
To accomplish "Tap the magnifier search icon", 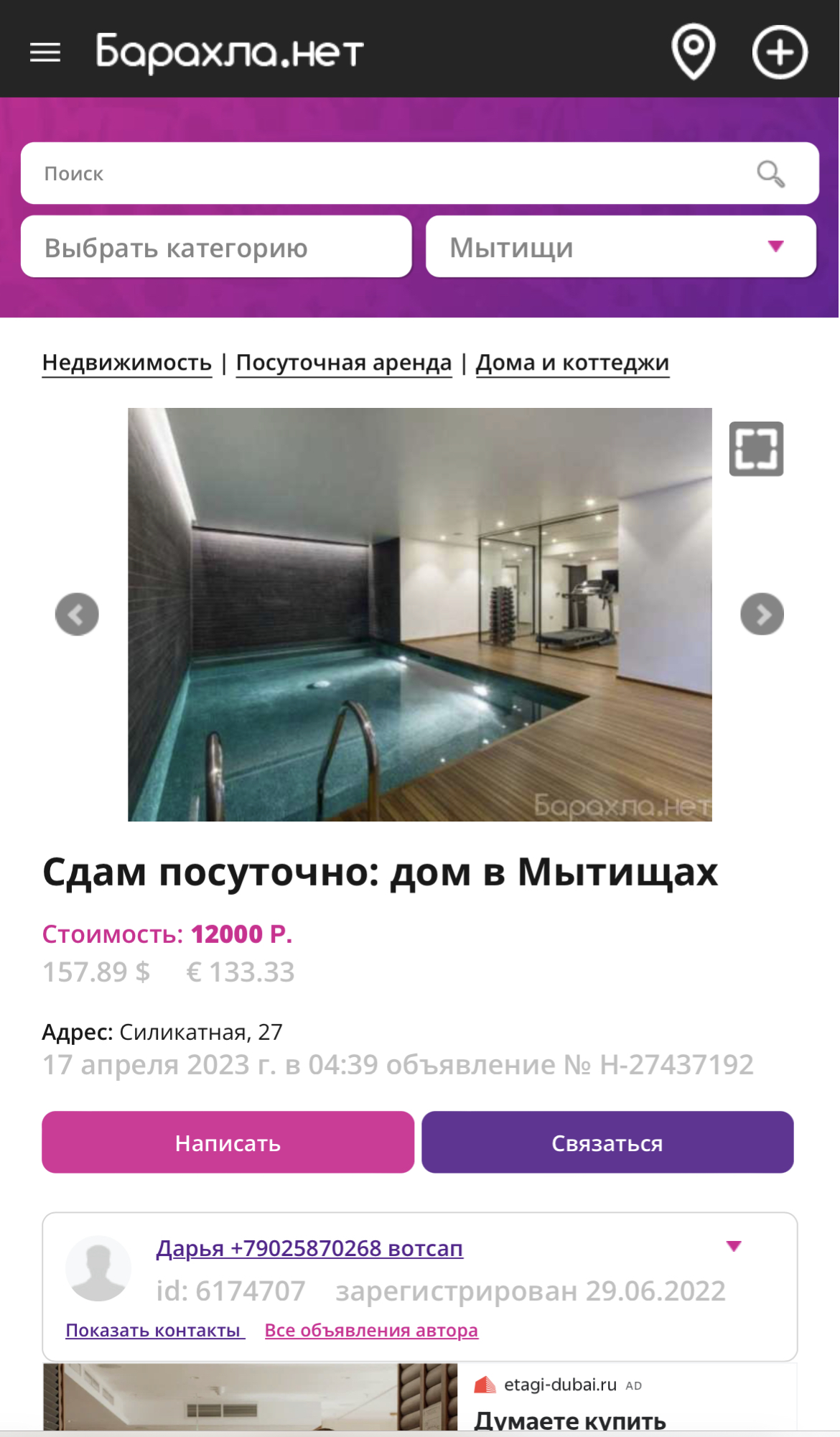I will tap(770, 174).
